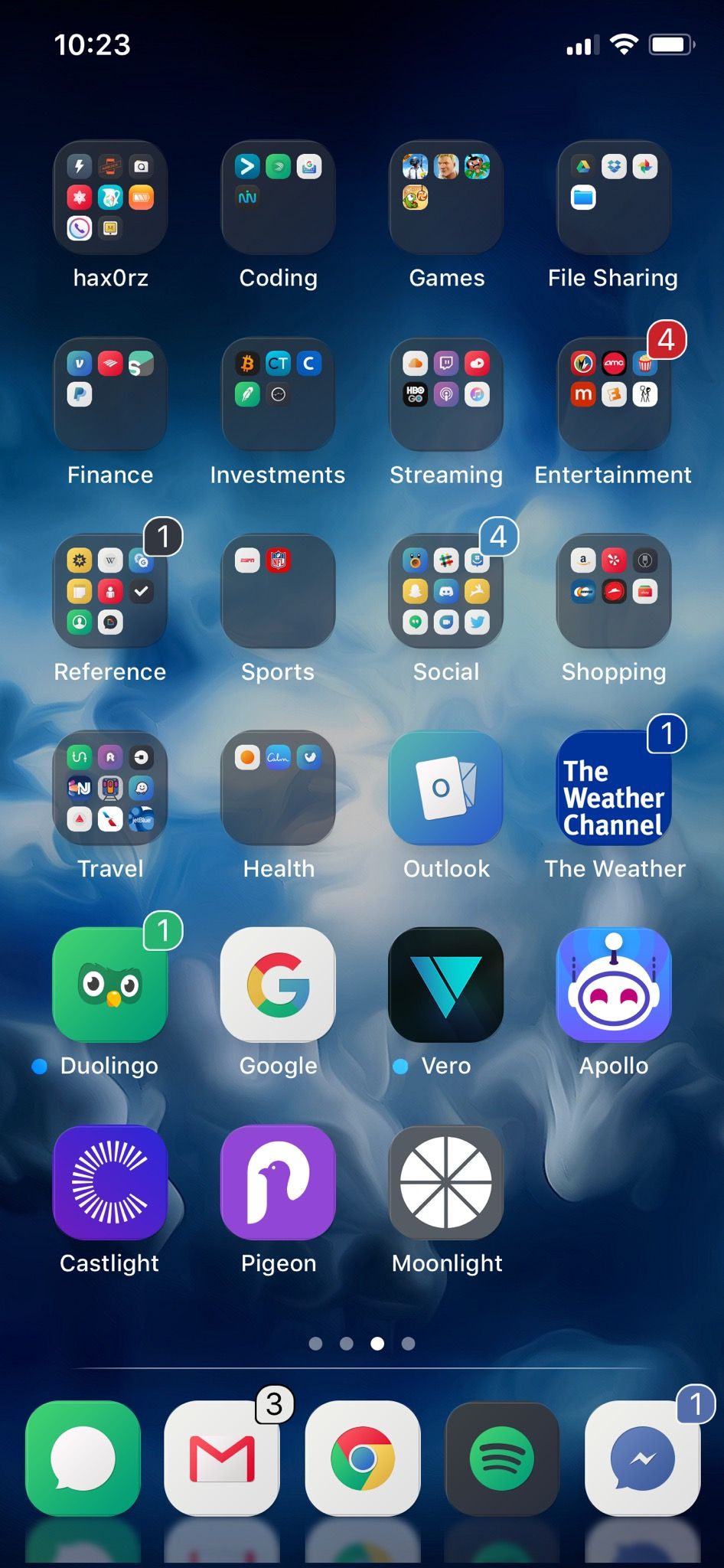This screenshot has height=1568, width=724.
Task: Launch Moonlight
Action: coord(446,1182)
